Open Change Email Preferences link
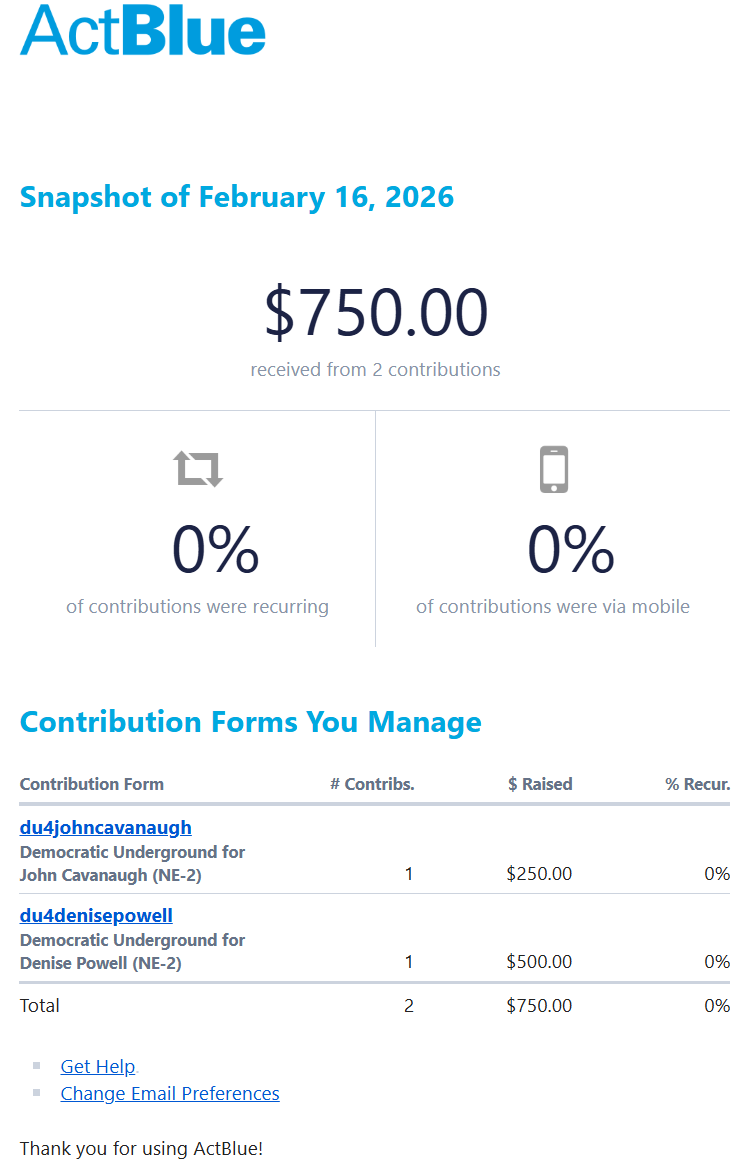 169,1093
